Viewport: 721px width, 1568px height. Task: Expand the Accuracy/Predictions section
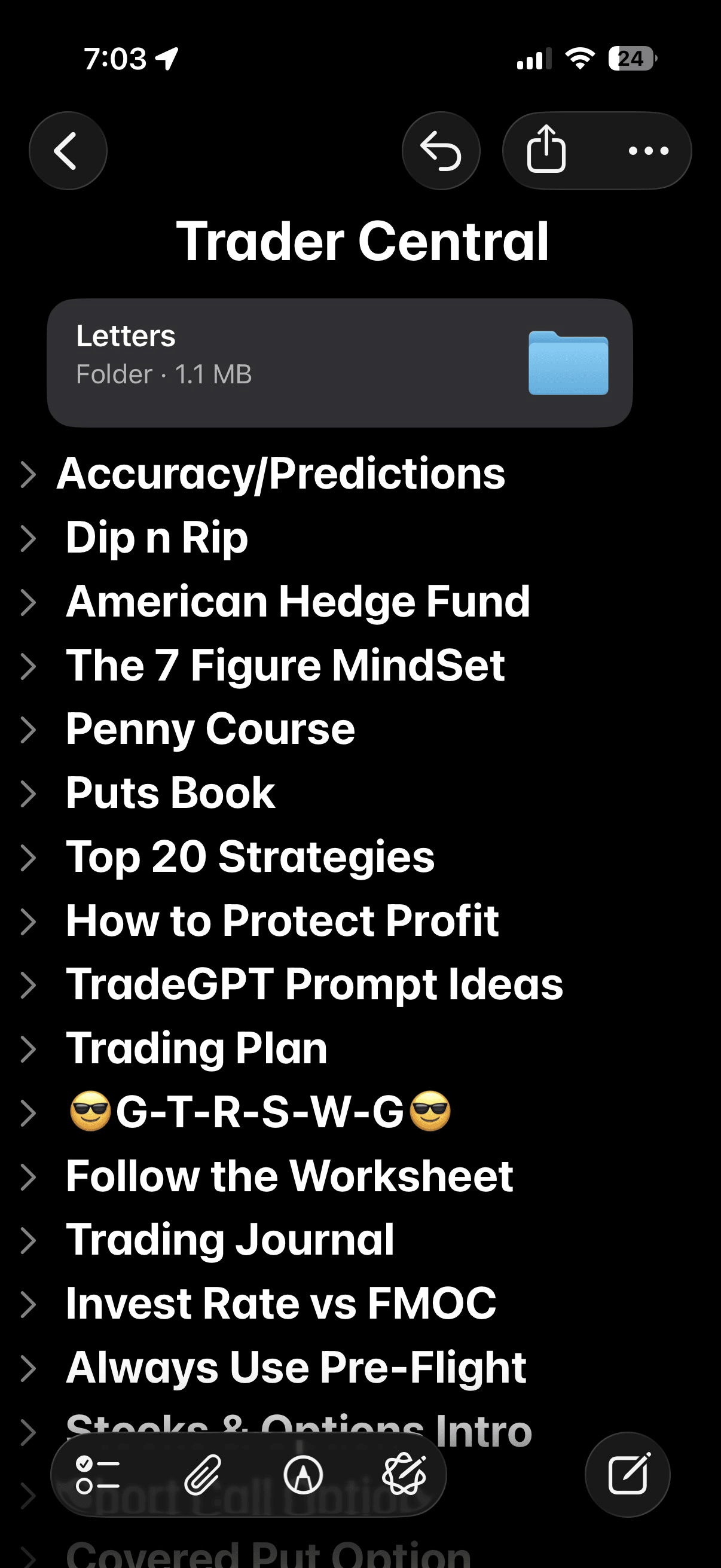pyautogui.click(x=28, y=475)
